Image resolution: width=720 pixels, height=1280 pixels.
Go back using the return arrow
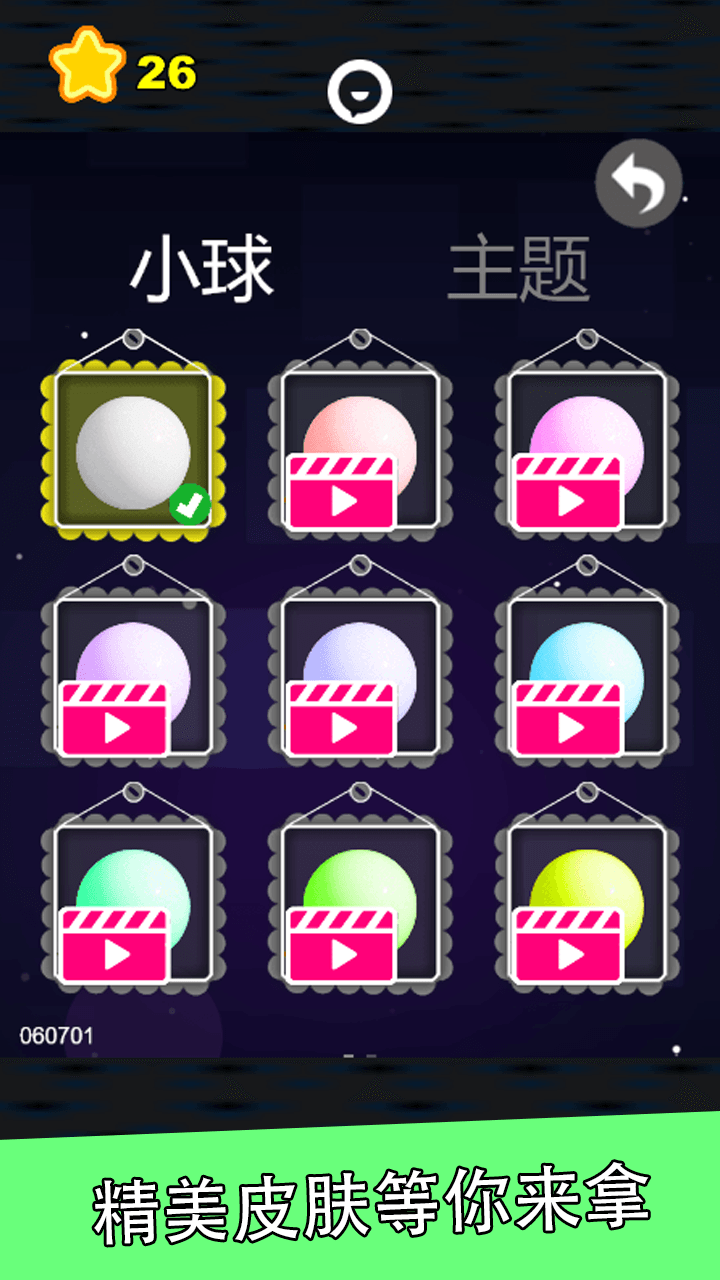pyautogui.click(x=638, y=184)
